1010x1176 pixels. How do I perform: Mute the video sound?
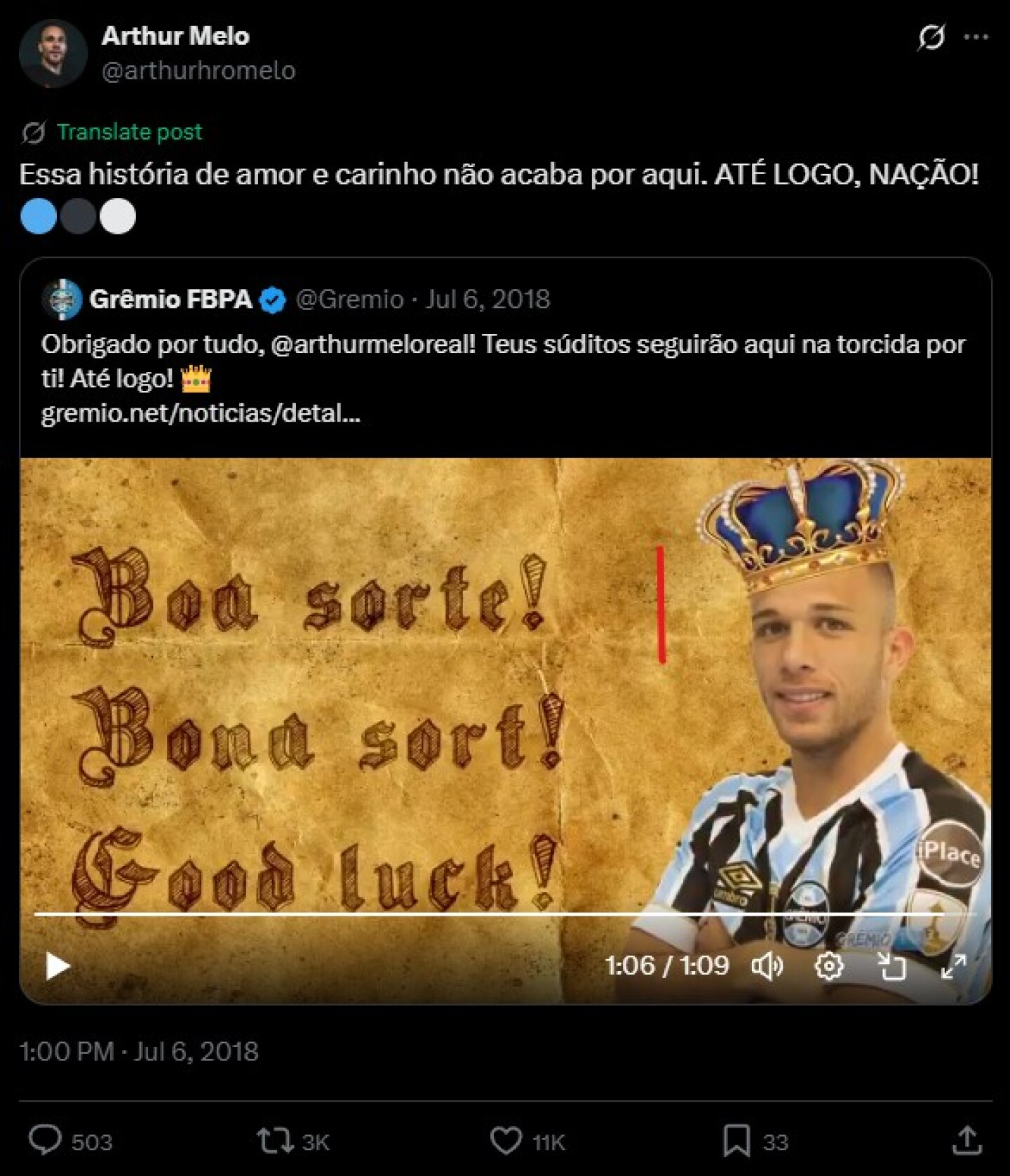tap(767, 966)
